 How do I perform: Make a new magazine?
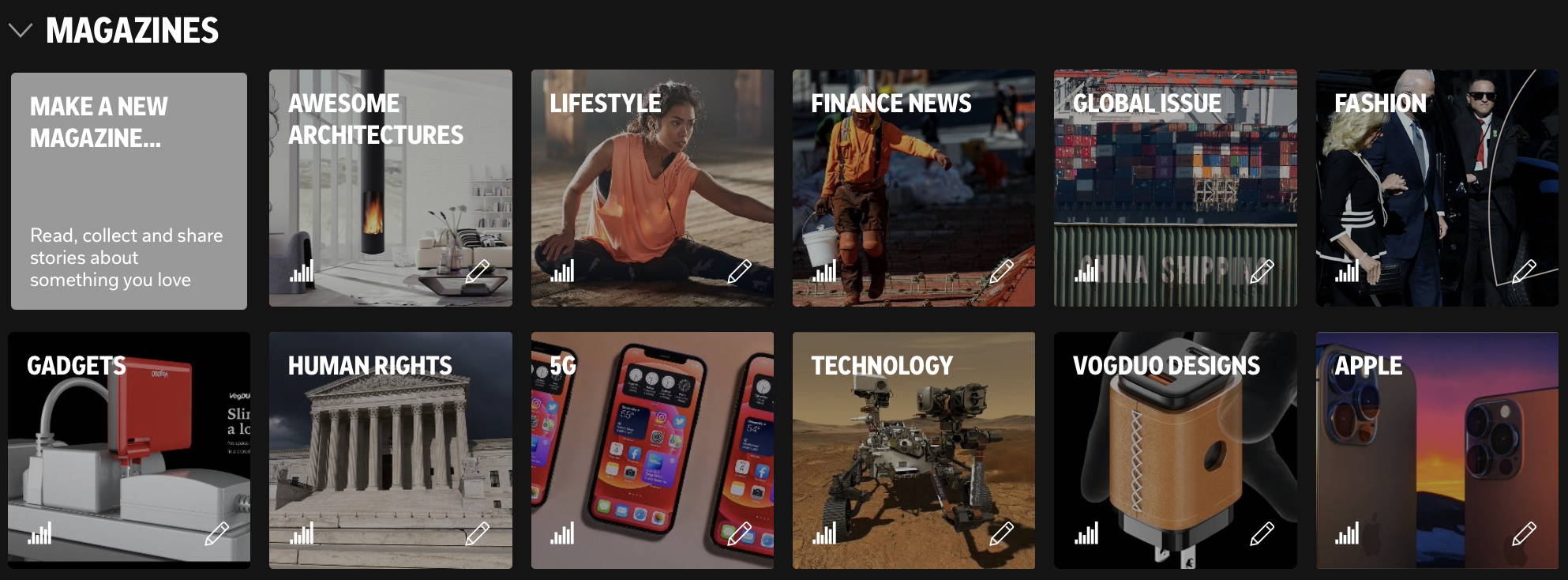tap(129, 190)
